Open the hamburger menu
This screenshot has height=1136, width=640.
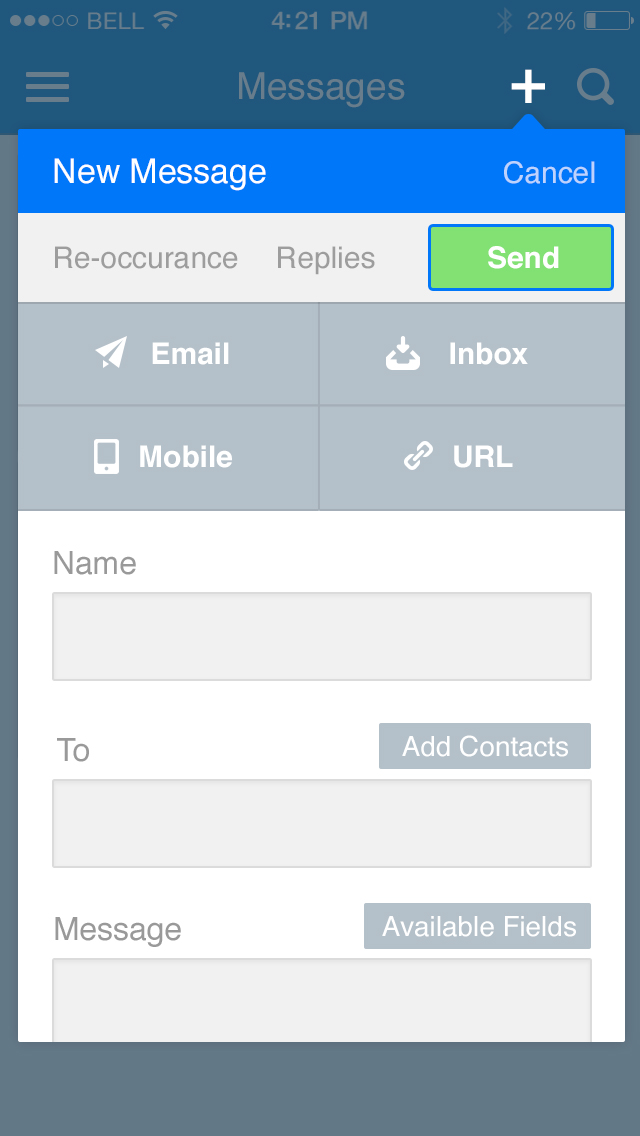(x=47, y=87)
